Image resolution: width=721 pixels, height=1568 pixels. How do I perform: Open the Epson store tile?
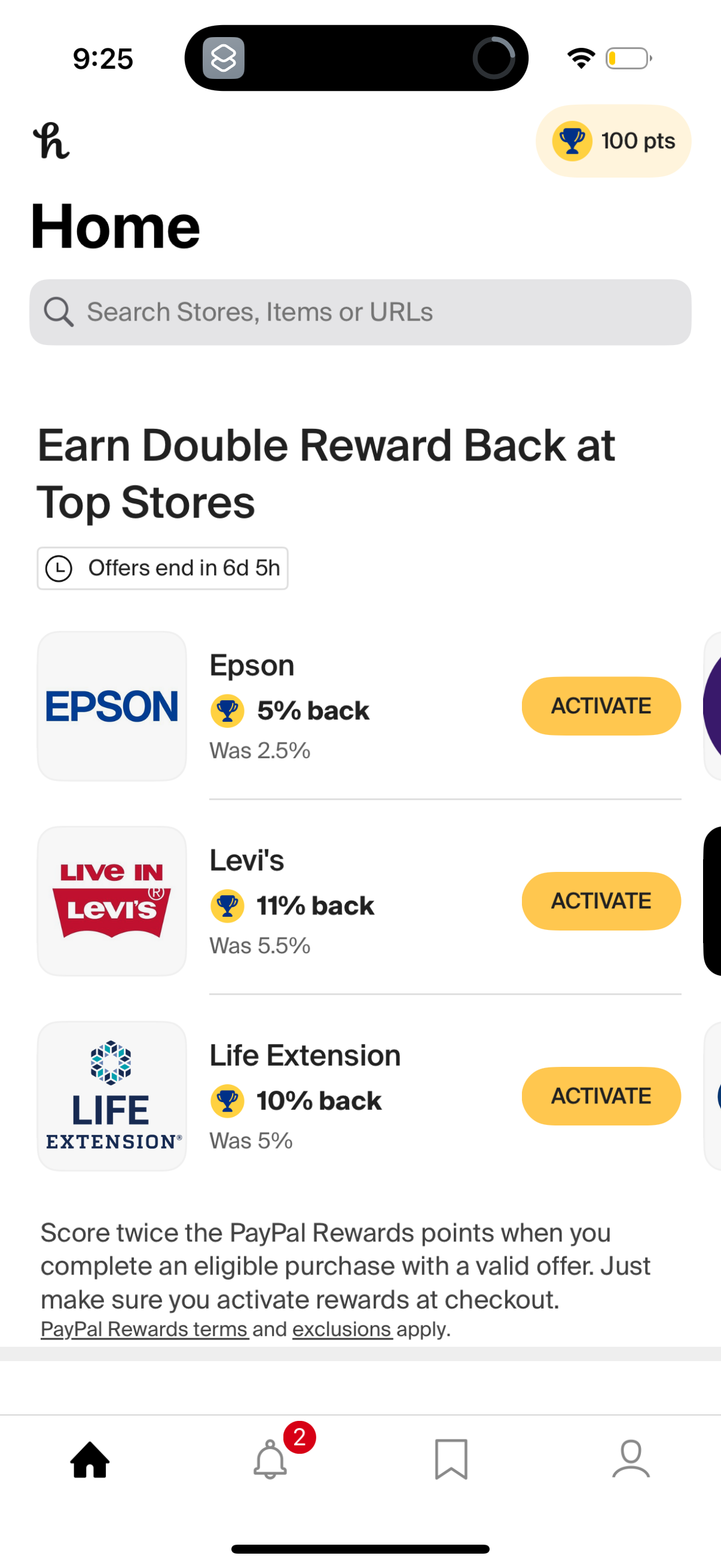[x=112, y=706]
